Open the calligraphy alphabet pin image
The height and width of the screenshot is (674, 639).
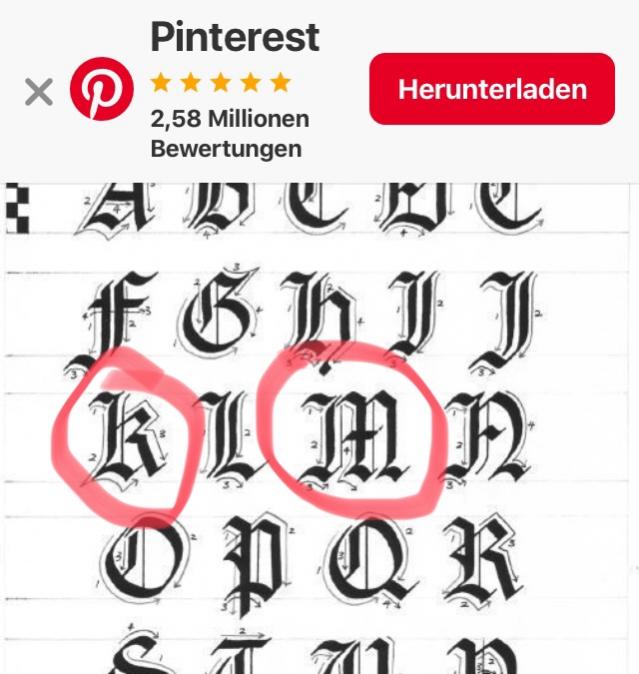320,430
